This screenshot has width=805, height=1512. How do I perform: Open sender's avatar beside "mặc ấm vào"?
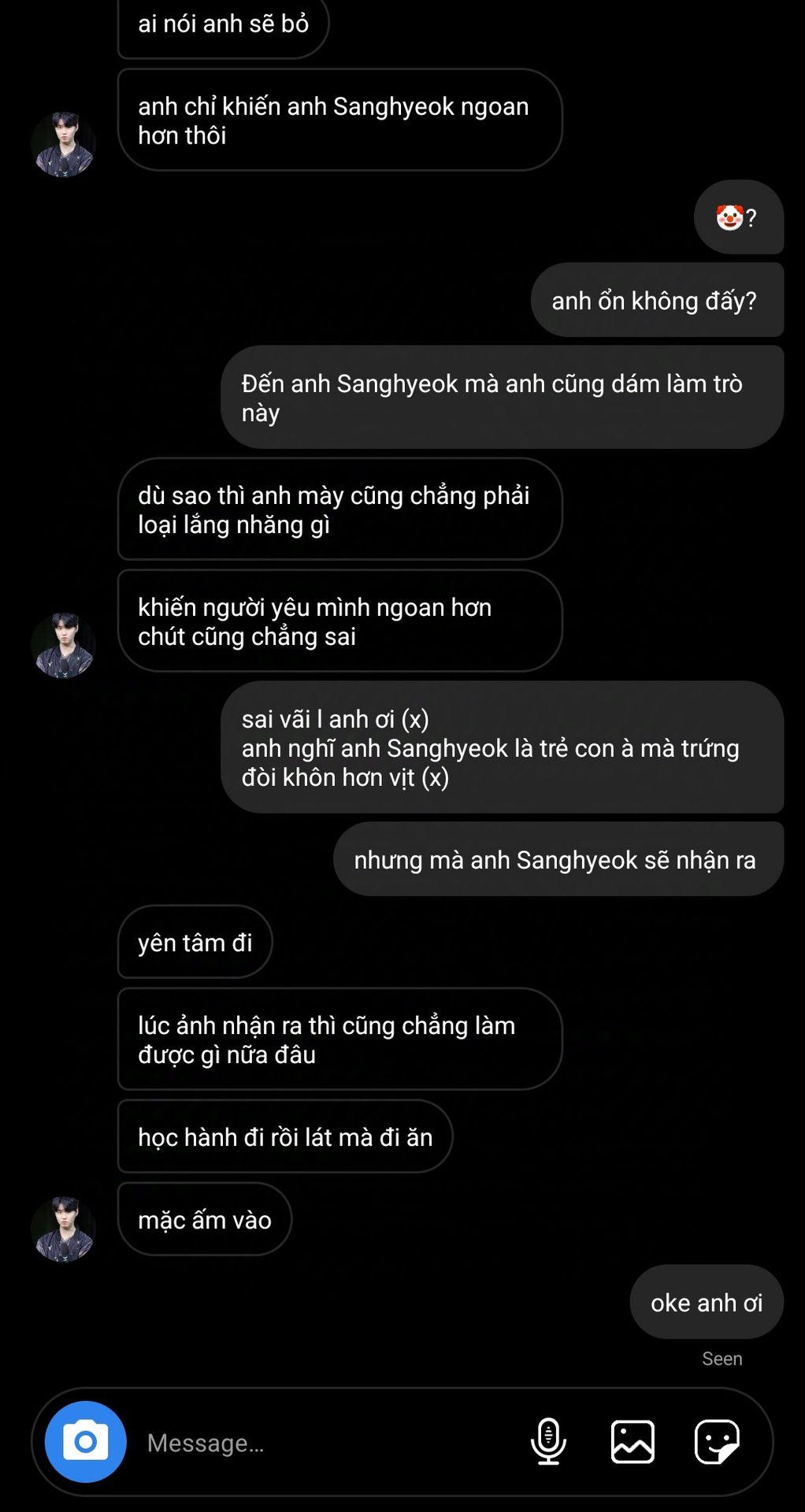63,1229
